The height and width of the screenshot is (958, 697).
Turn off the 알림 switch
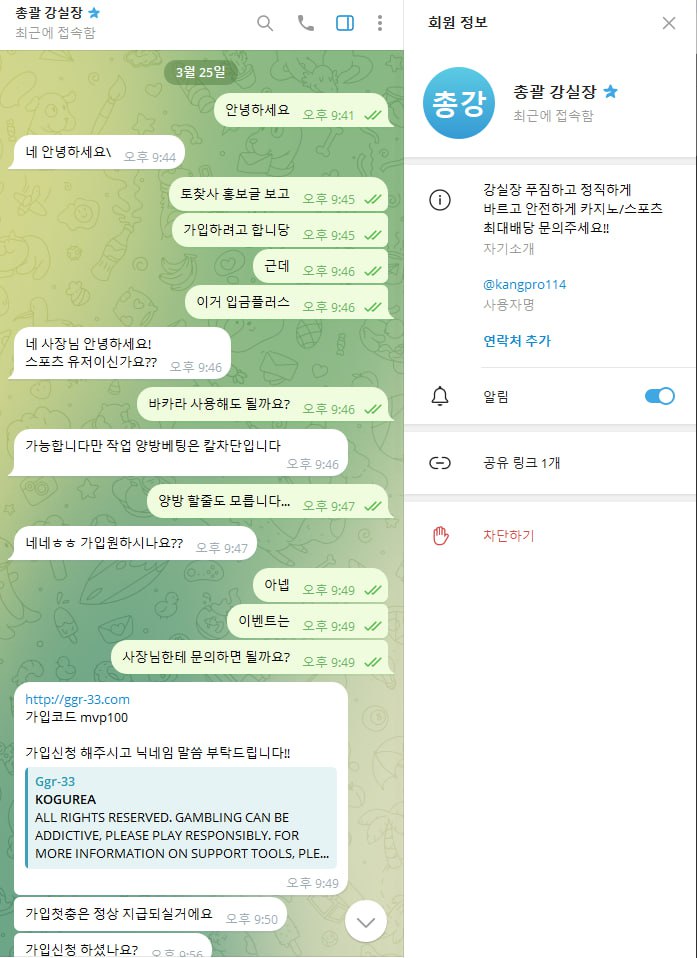(659, 397)
